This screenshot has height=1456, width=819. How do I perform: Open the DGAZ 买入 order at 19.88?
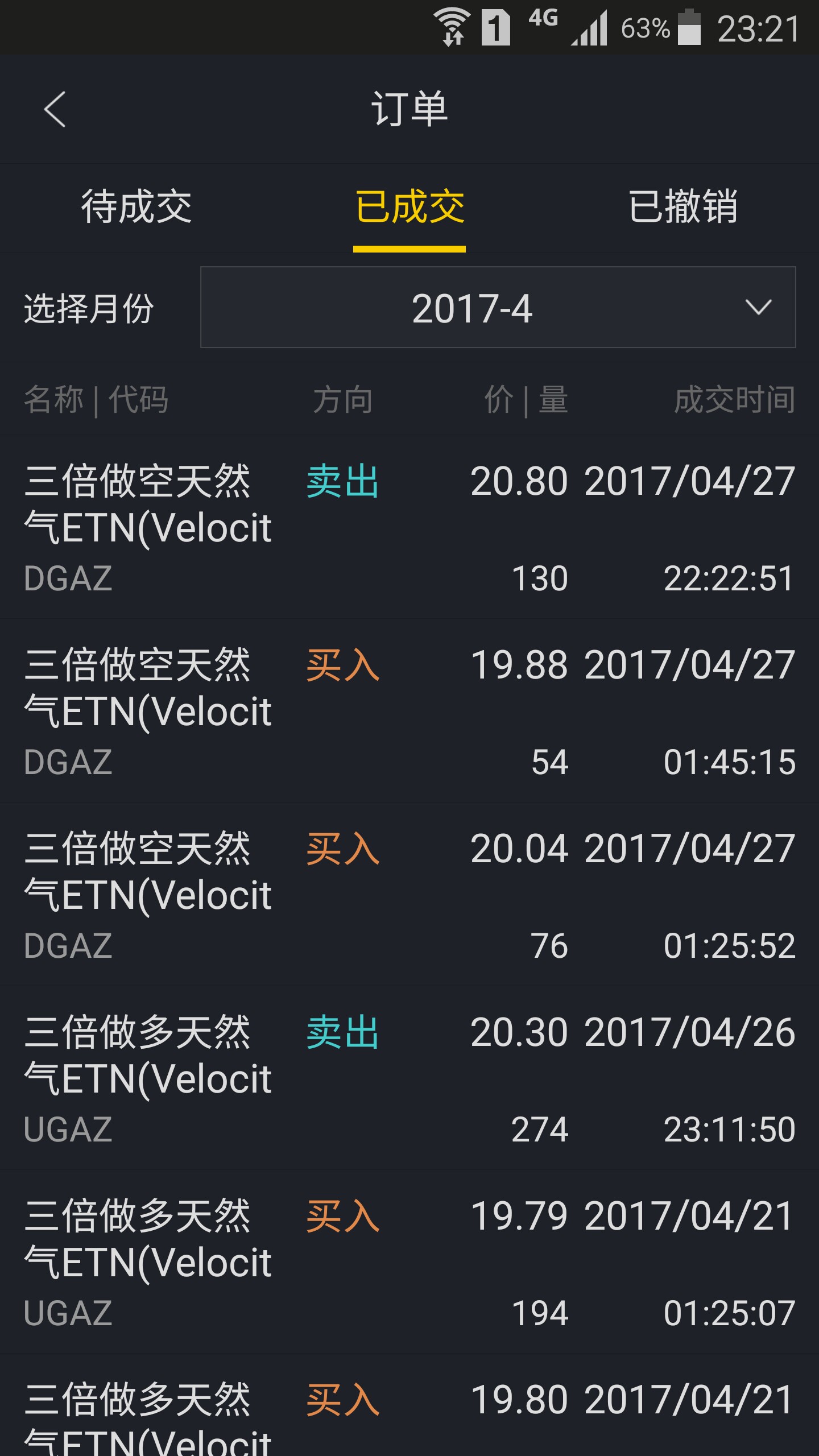[x=409, y=711]
